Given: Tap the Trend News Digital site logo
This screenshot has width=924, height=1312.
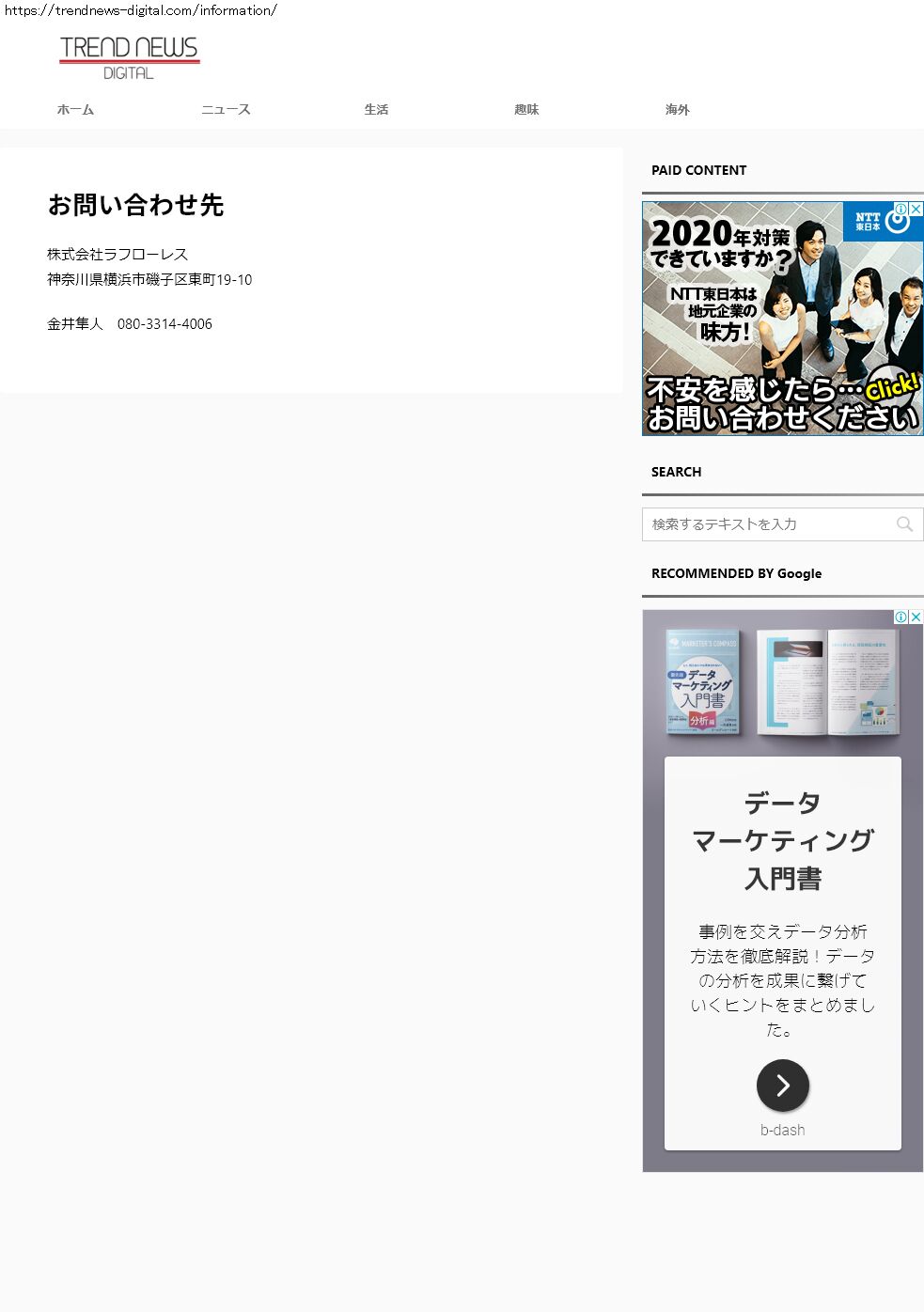Looking at the screenshot, I should [130, 57].
